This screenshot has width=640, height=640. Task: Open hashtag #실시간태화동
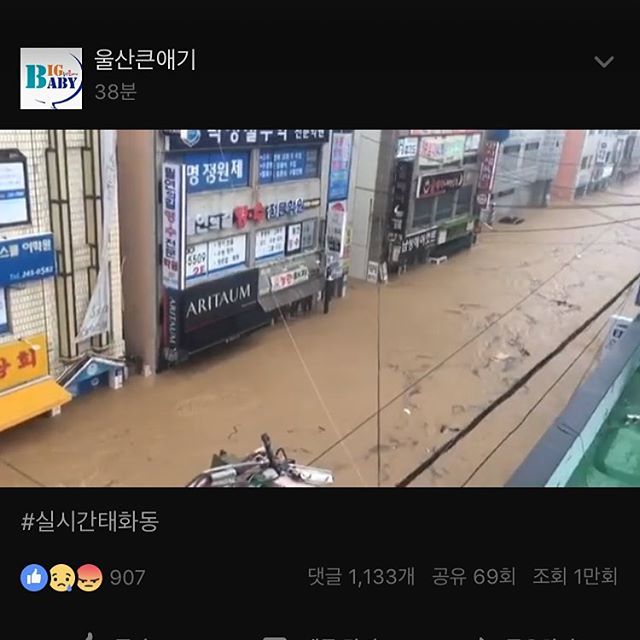click(90, 521)
